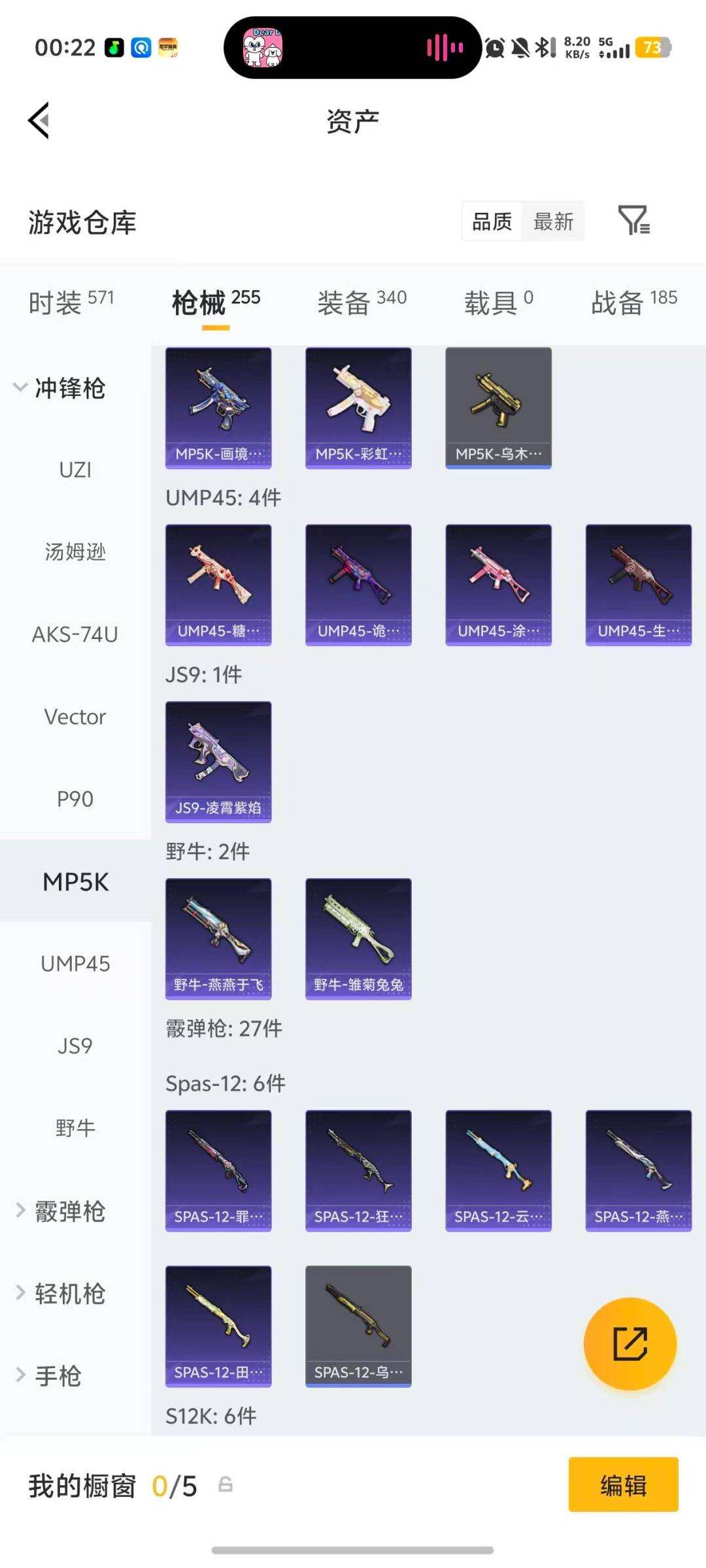Screen dimensions: 706x1568
Task: Expand the 手枪 category
Action: pos(49,1376)
